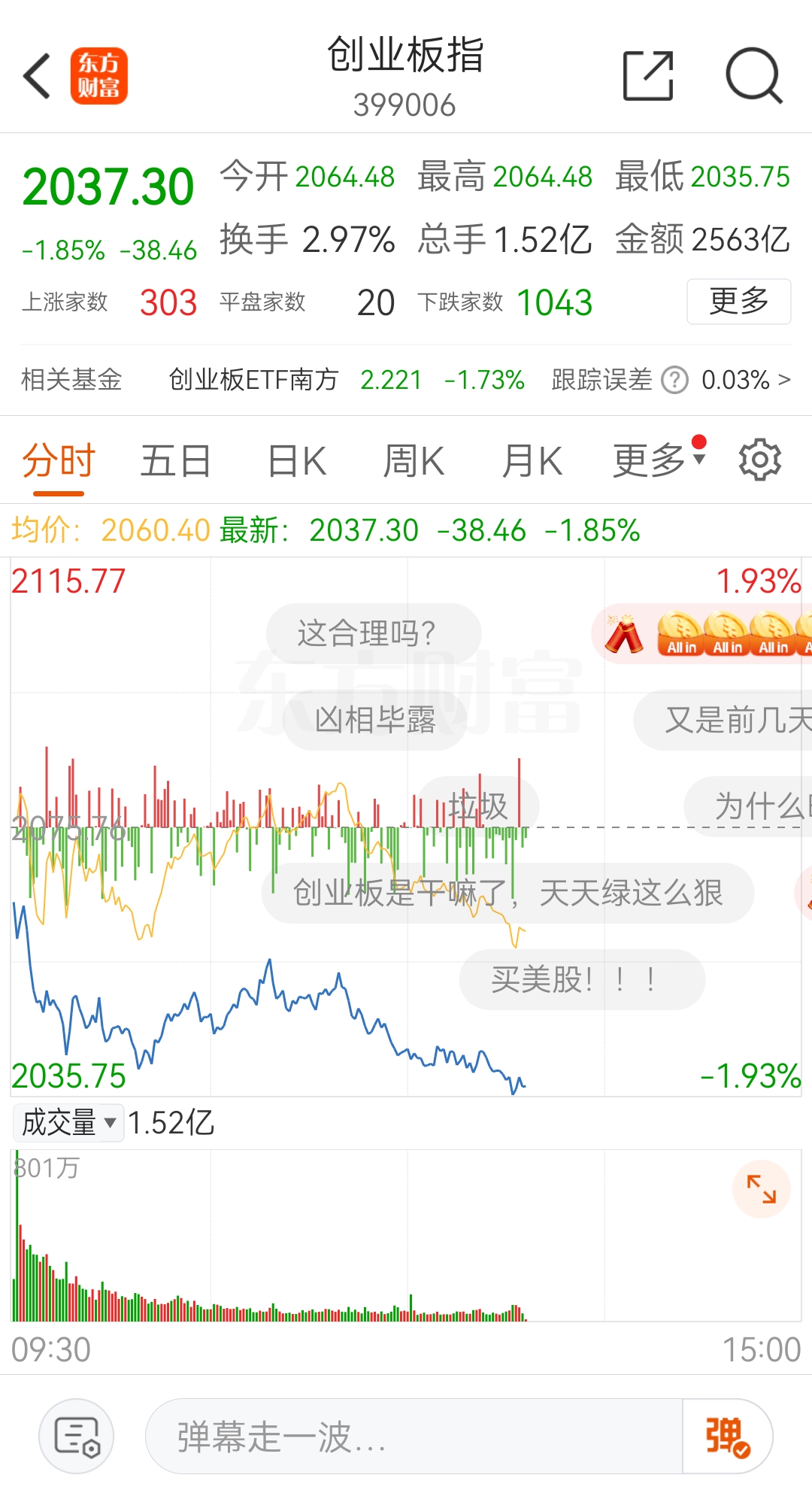
Task: Click the 更多 button for more stats
Action: [738, 302]
